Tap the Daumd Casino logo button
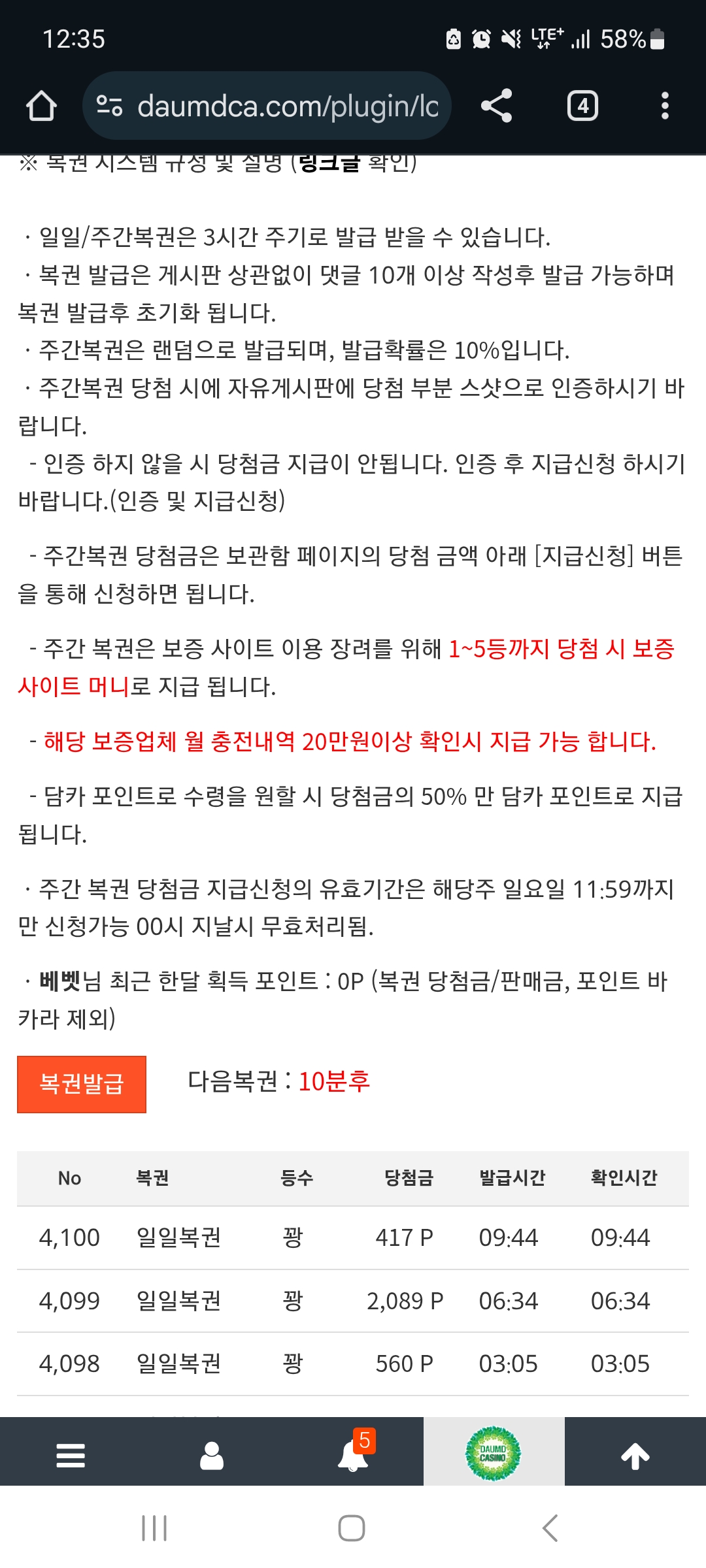The width and height of the screenshot is (706, 1568). point(494,1453)
